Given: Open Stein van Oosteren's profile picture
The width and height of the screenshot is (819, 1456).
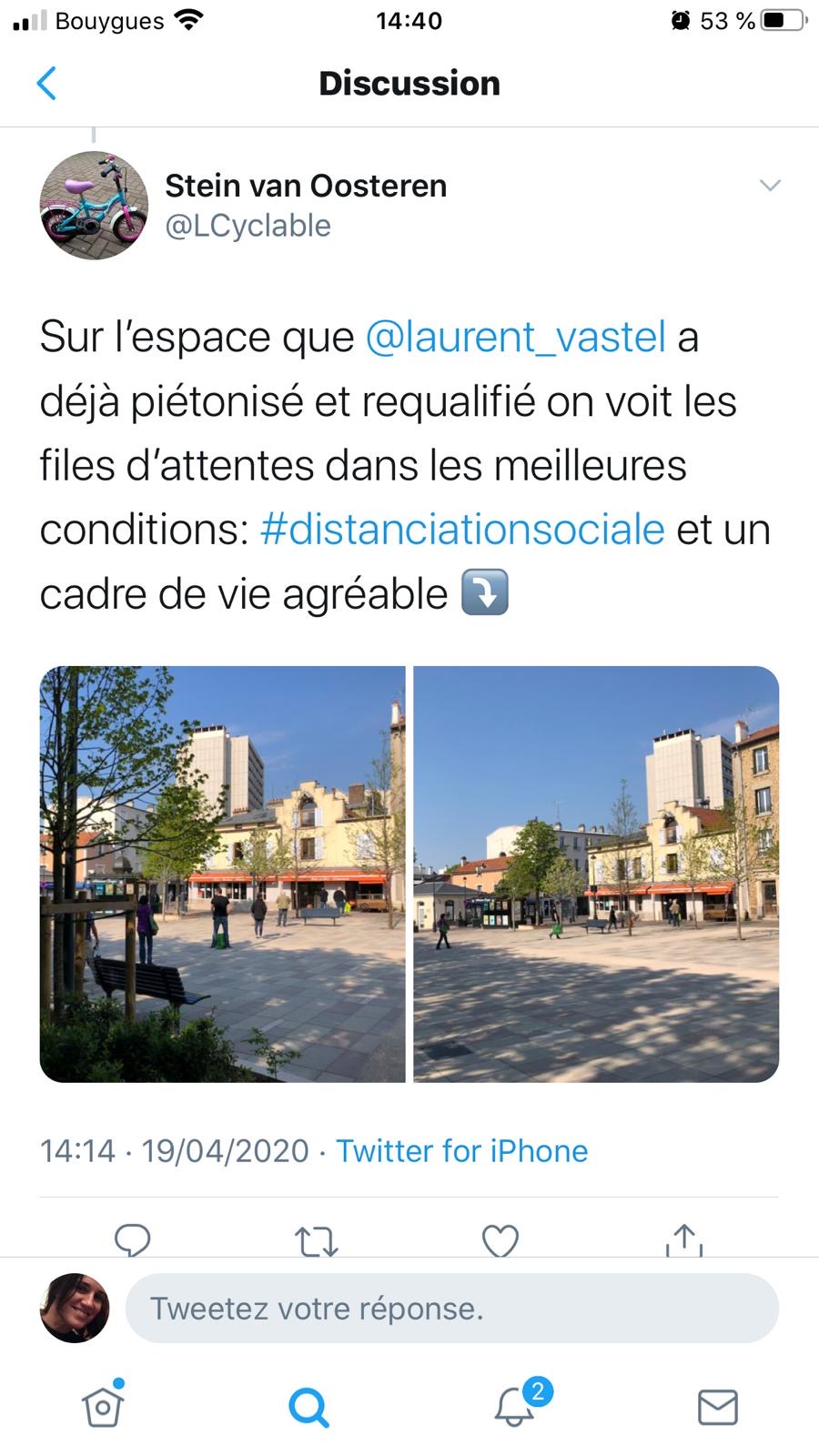Looking at the screenshot, I should click(94, 206).
